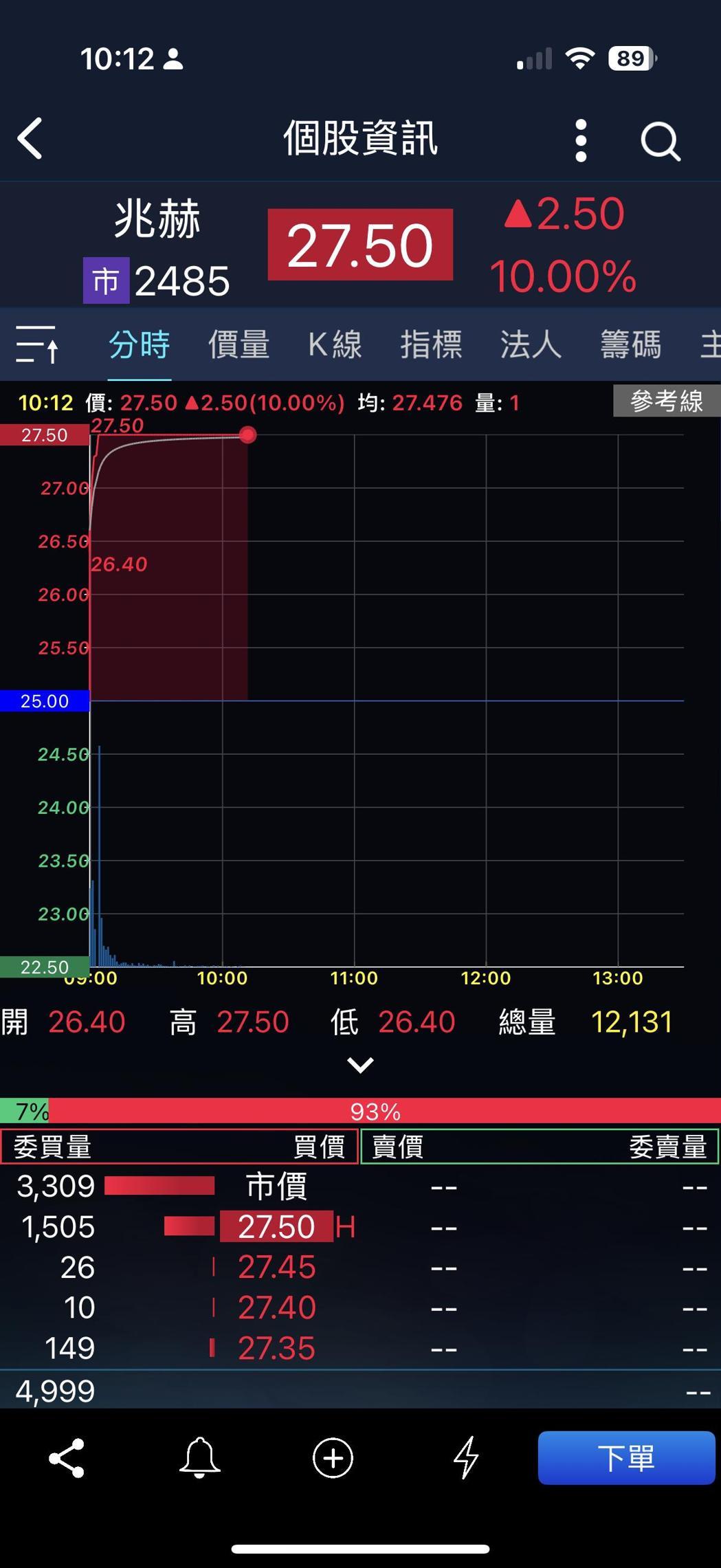This screenshot has width=721, height=1568.
Task: Expand details with the down chevron
Action: pos(360,1065)
